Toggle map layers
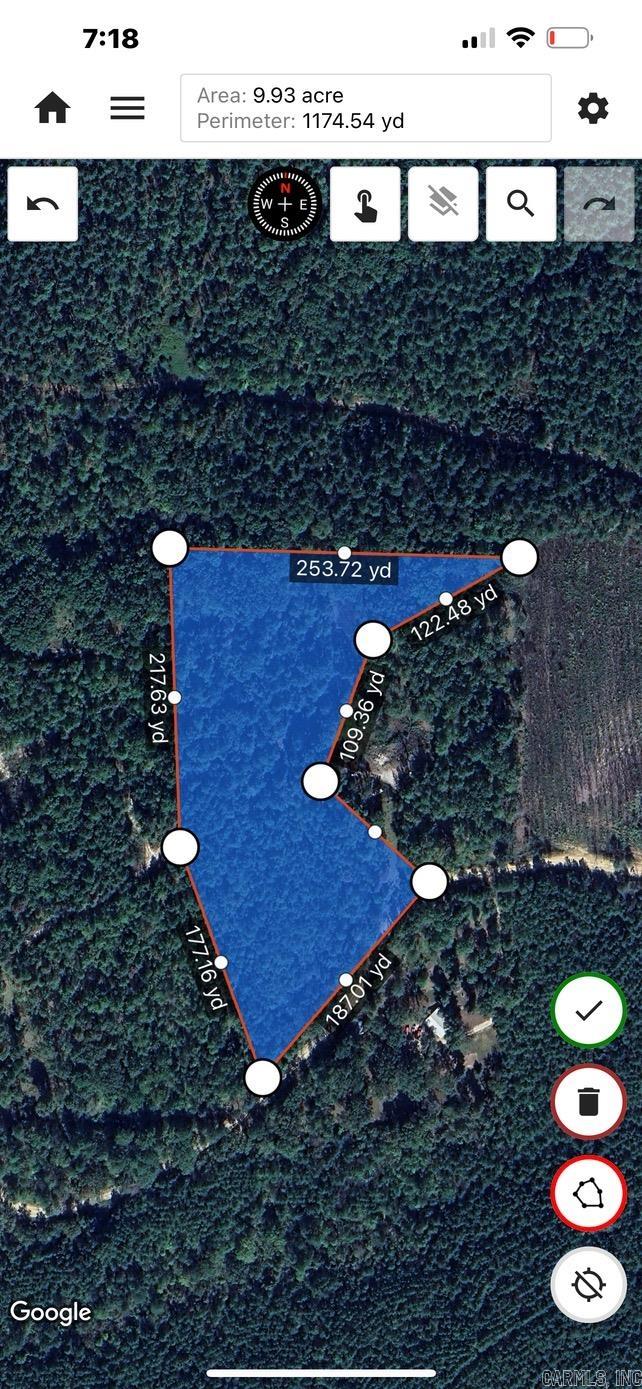 click(x=444, y=204)
